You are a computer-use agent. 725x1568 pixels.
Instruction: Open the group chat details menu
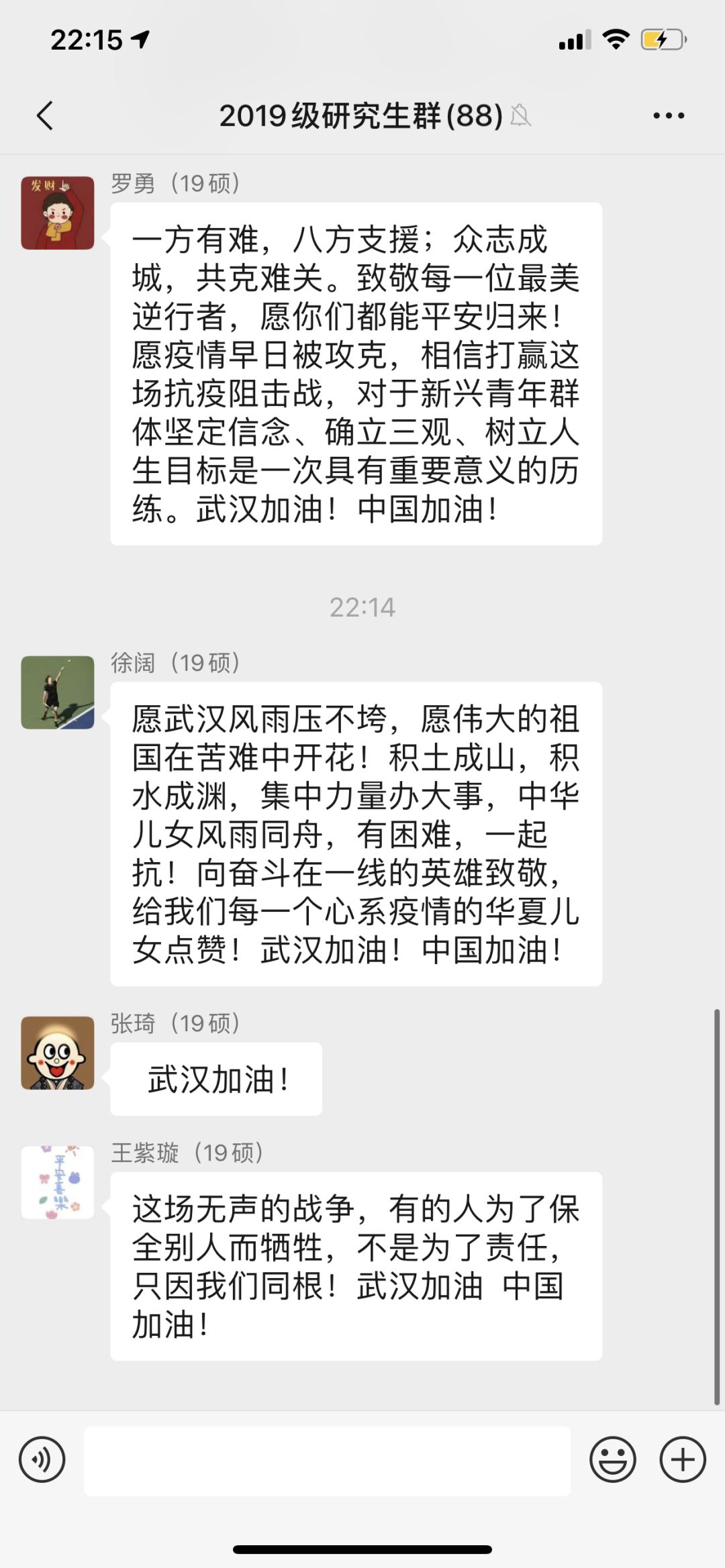pos(669,115)
